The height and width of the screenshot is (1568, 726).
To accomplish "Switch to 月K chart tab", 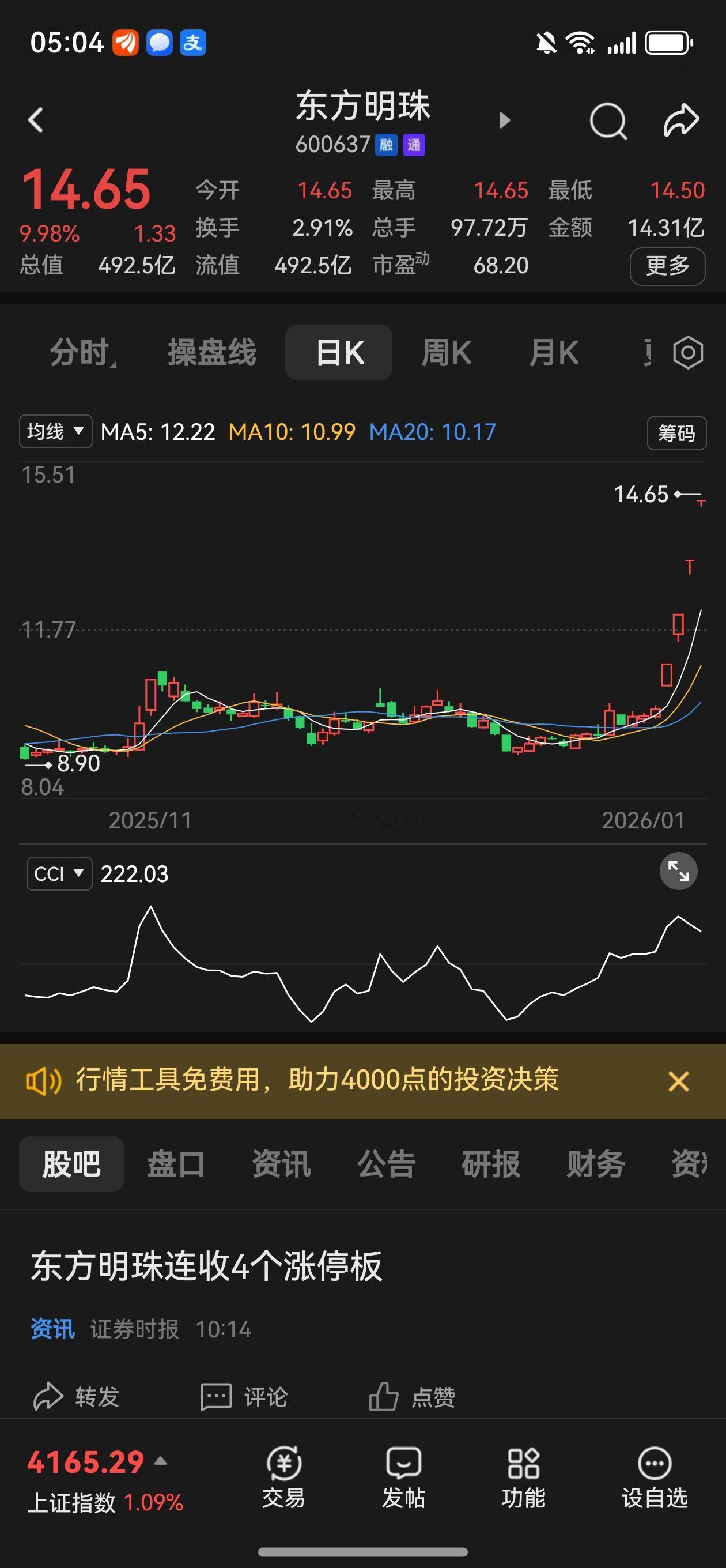I will [x=553, y=352].
